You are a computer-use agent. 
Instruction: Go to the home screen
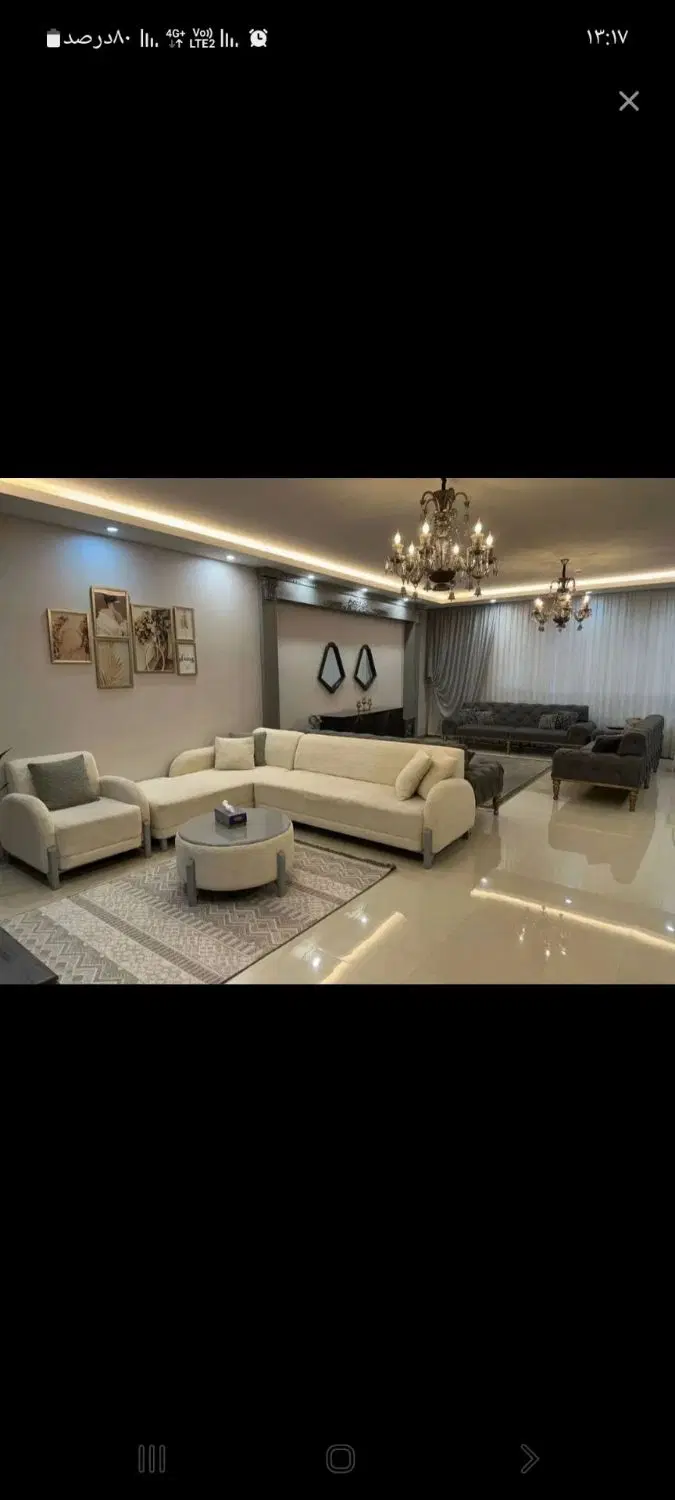pos(340,1459)
